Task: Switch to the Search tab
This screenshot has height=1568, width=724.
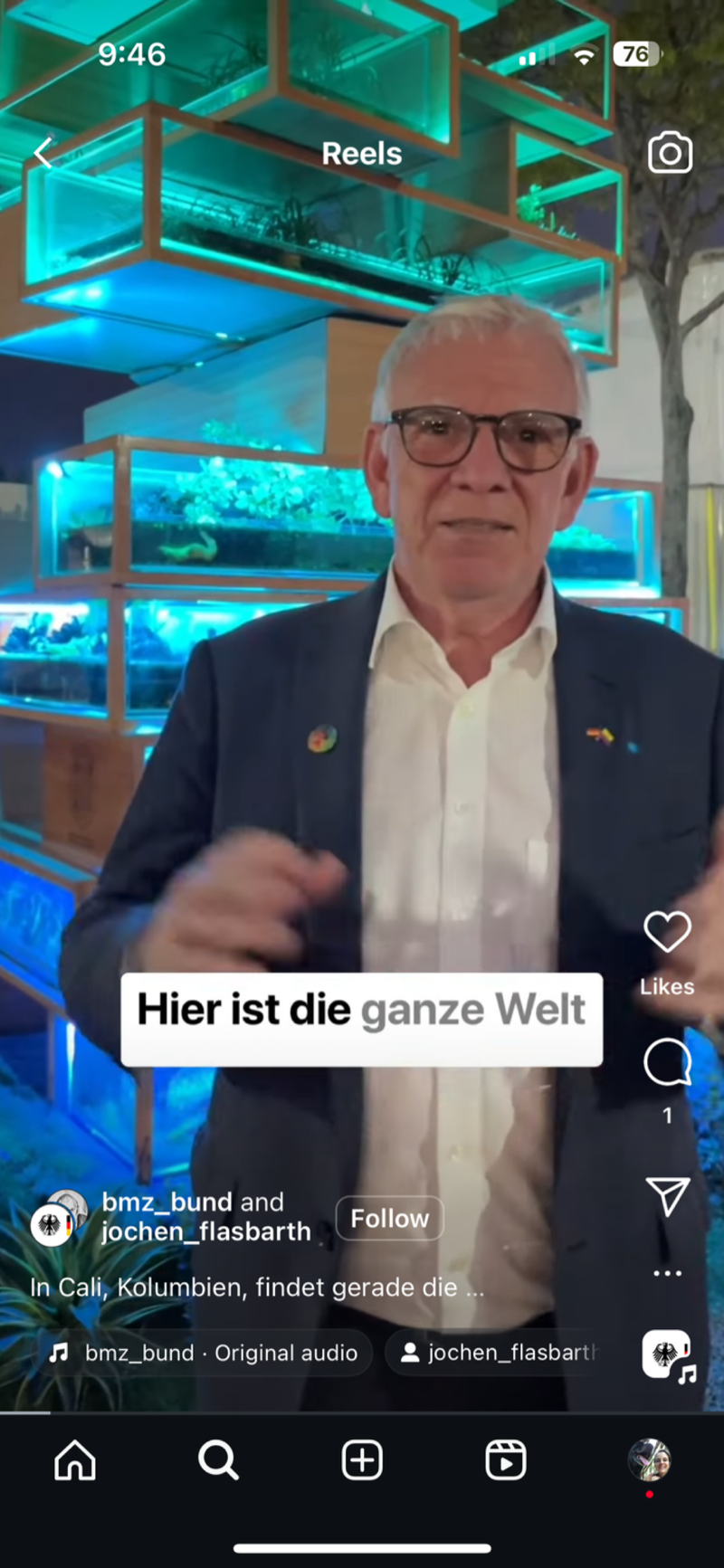Action: coord(218,1460)
